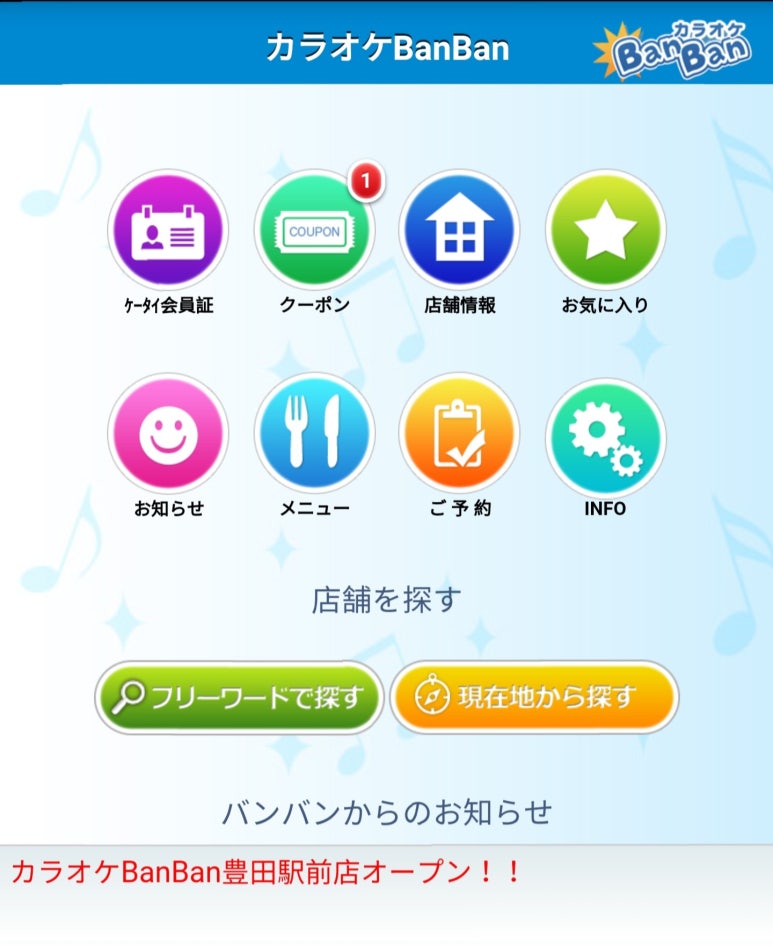View 店舗情報 store information
This screenshot has width=773, height=946.
459,231
